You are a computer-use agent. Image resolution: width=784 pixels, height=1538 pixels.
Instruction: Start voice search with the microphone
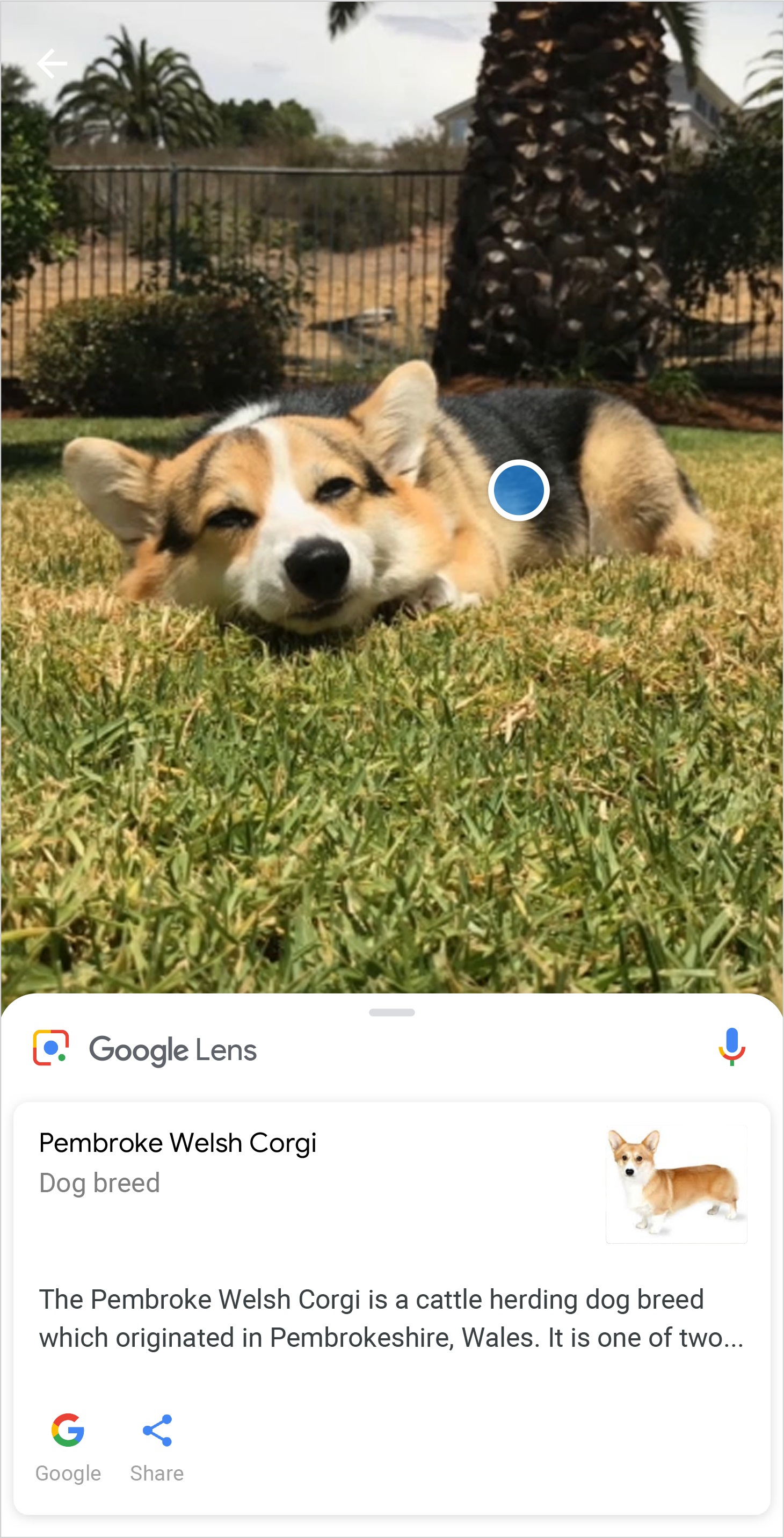[x=731, y=1048]
